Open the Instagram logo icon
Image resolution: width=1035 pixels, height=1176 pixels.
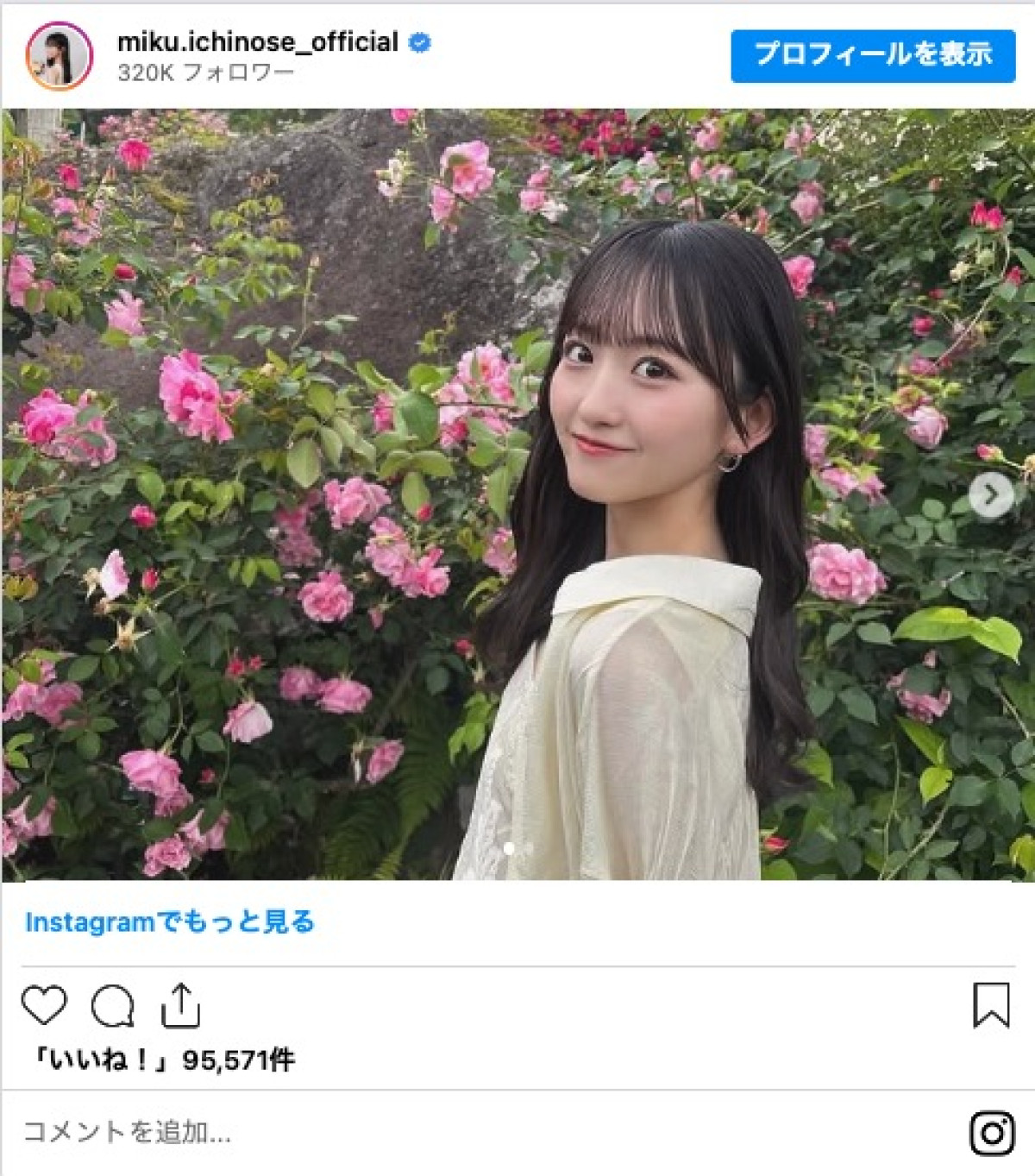(x=991, y=1132)
